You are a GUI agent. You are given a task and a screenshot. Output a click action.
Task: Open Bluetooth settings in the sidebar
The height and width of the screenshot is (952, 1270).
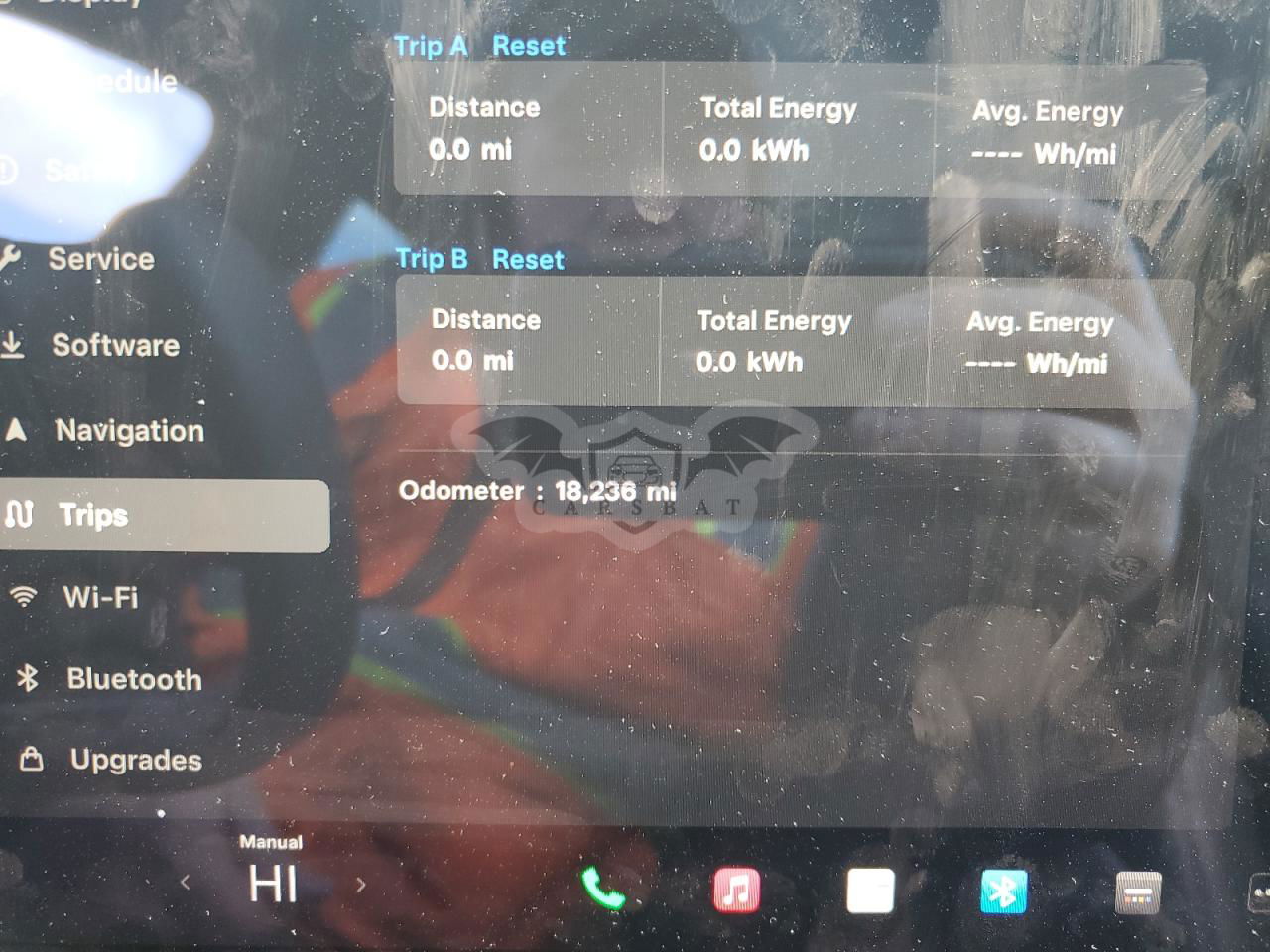point(133,679)
